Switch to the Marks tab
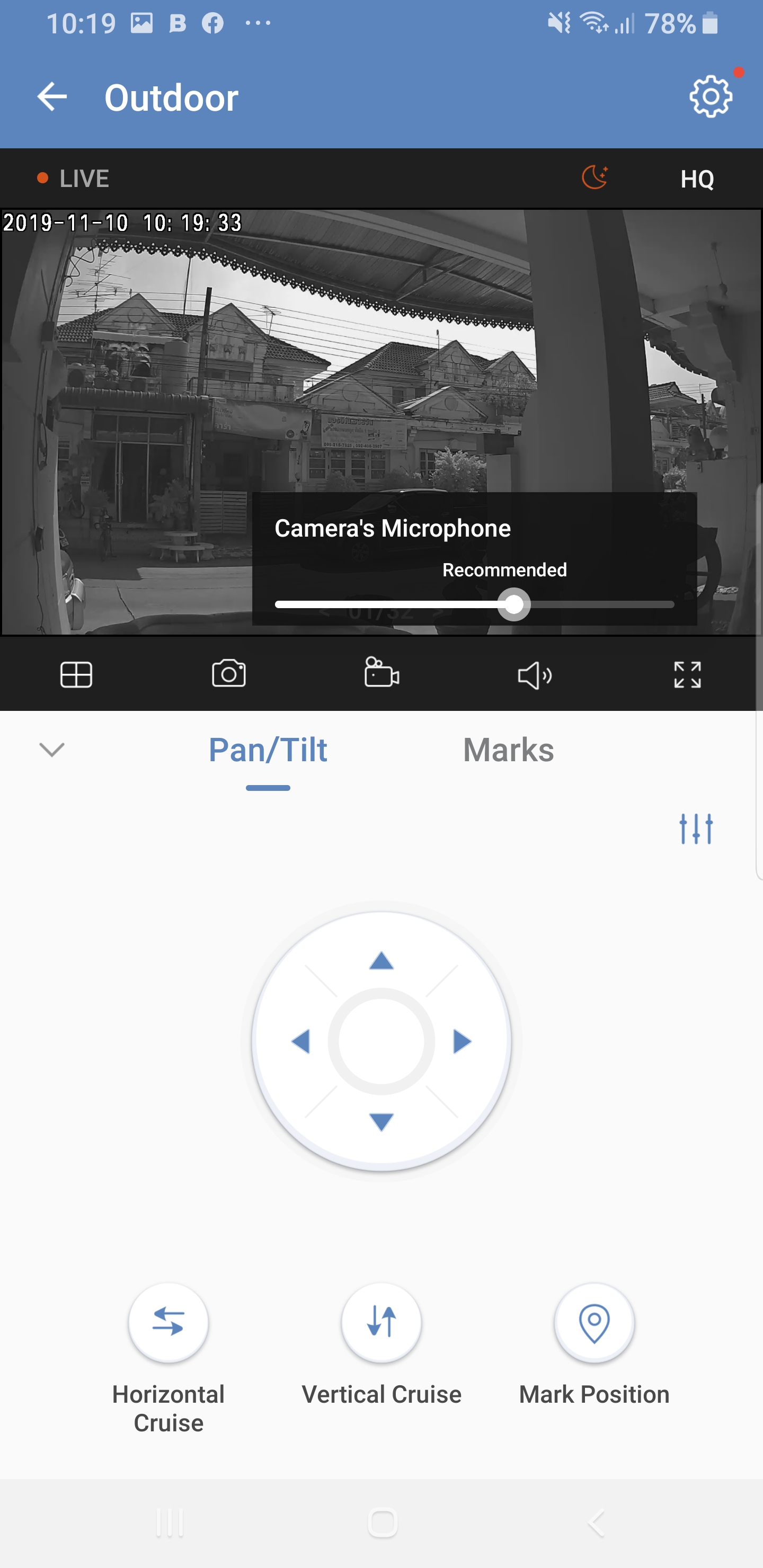Screen dimensions: 763x1568 (x=509, y=750)
